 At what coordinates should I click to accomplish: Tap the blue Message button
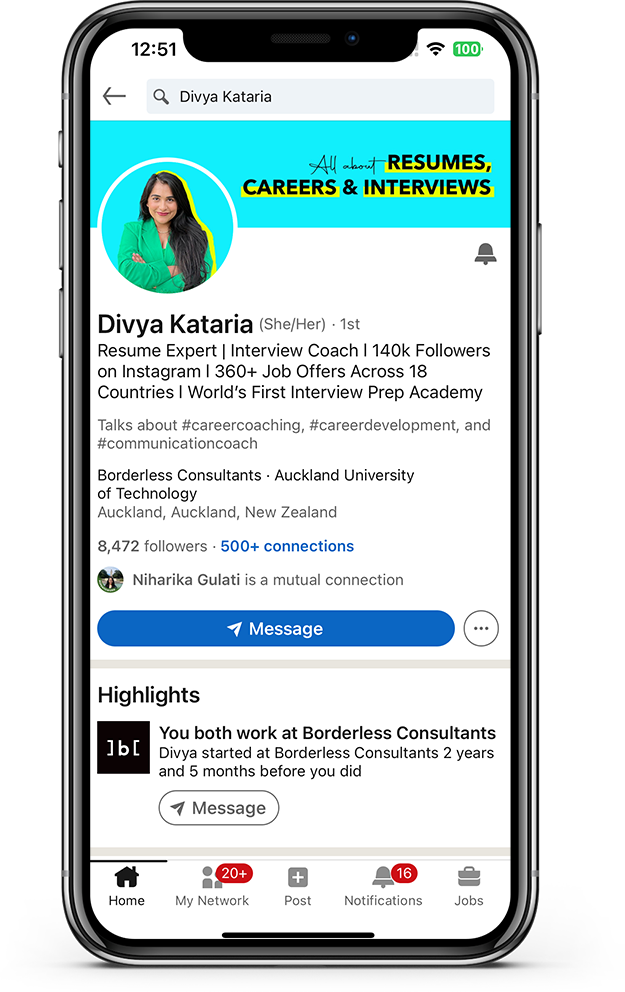275,629
